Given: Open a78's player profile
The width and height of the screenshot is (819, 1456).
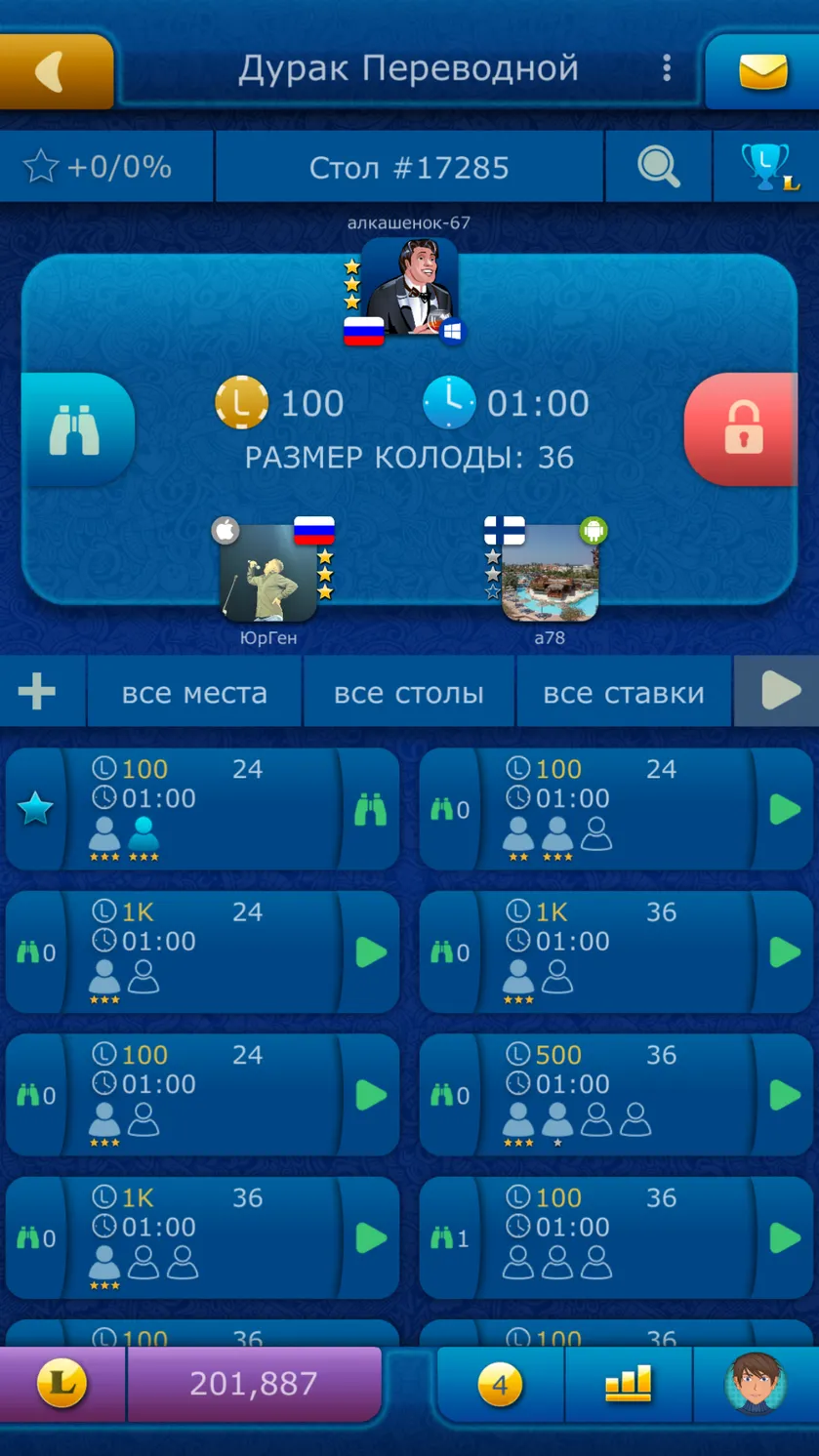Looking at the screenshot, I should (550, 573).
